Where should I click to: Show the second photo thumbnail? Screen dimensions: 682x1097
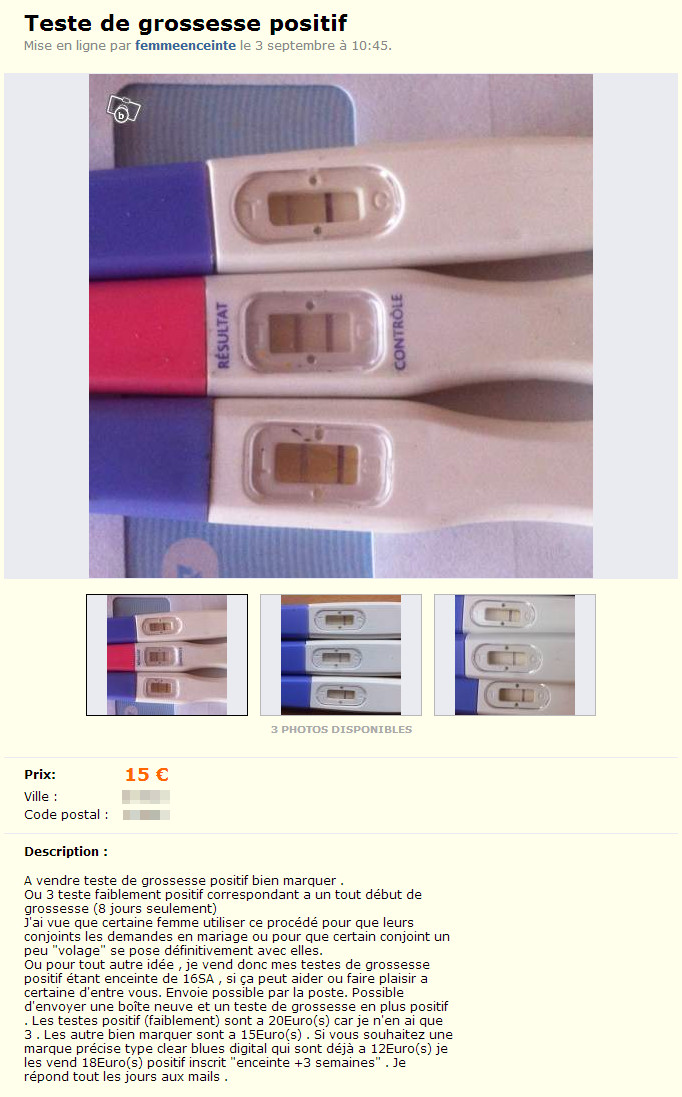341,655
